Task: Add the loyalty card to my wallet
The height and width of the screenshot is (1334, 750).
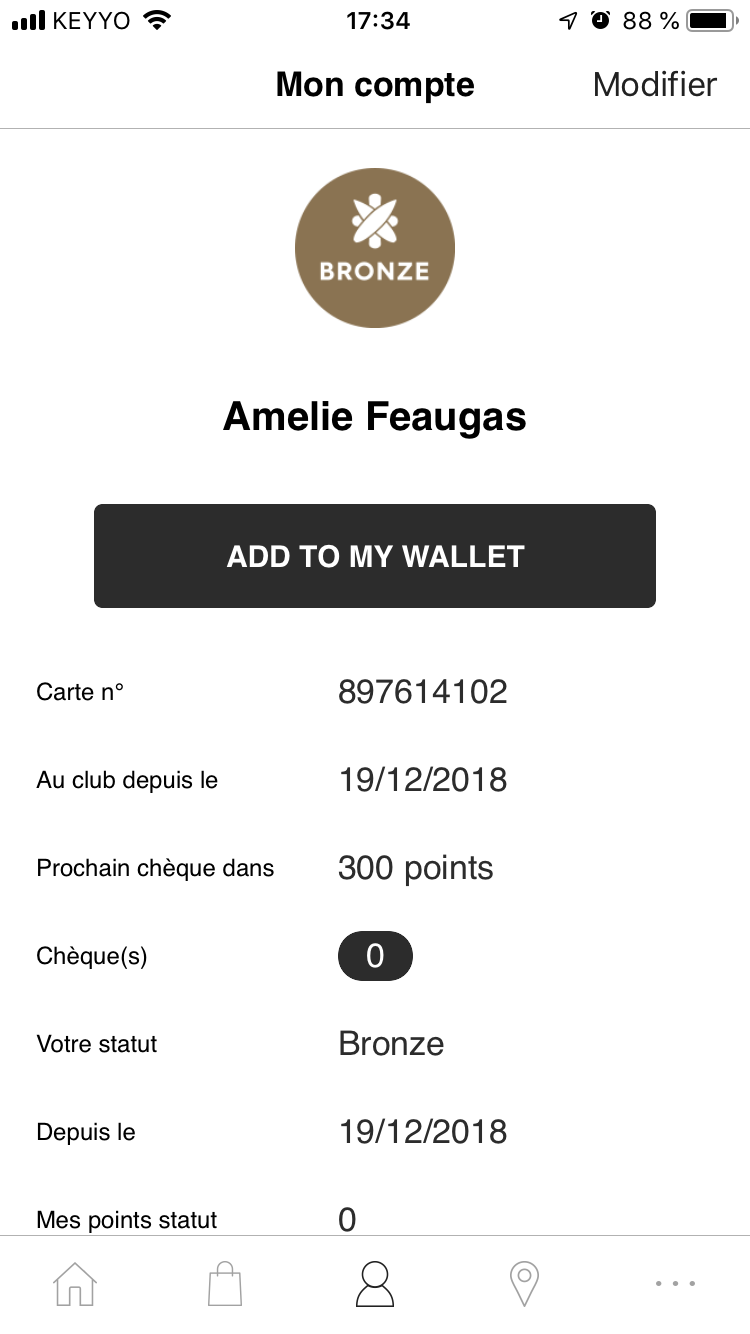Action: pyautogui.click(x=375, y=556)
